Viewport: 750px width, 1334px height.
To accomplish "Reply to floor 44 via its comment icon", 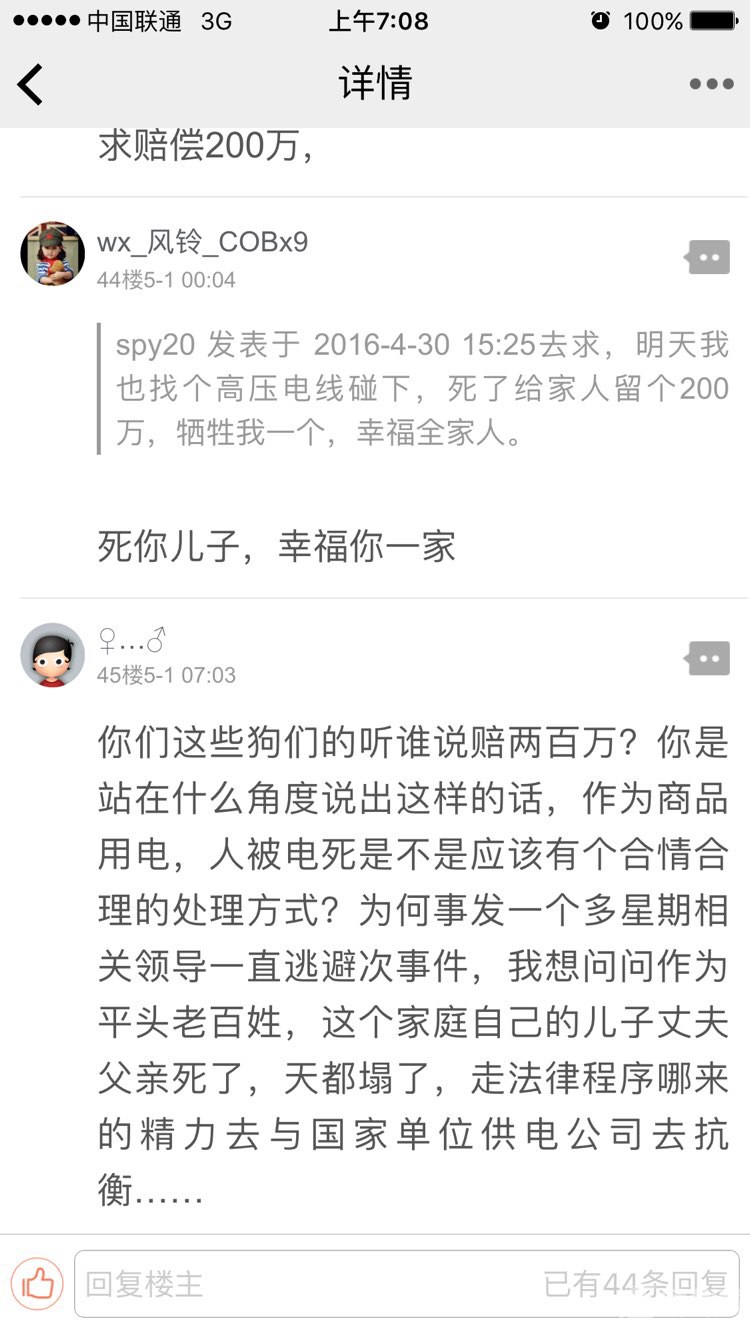I will pos(708,257).
